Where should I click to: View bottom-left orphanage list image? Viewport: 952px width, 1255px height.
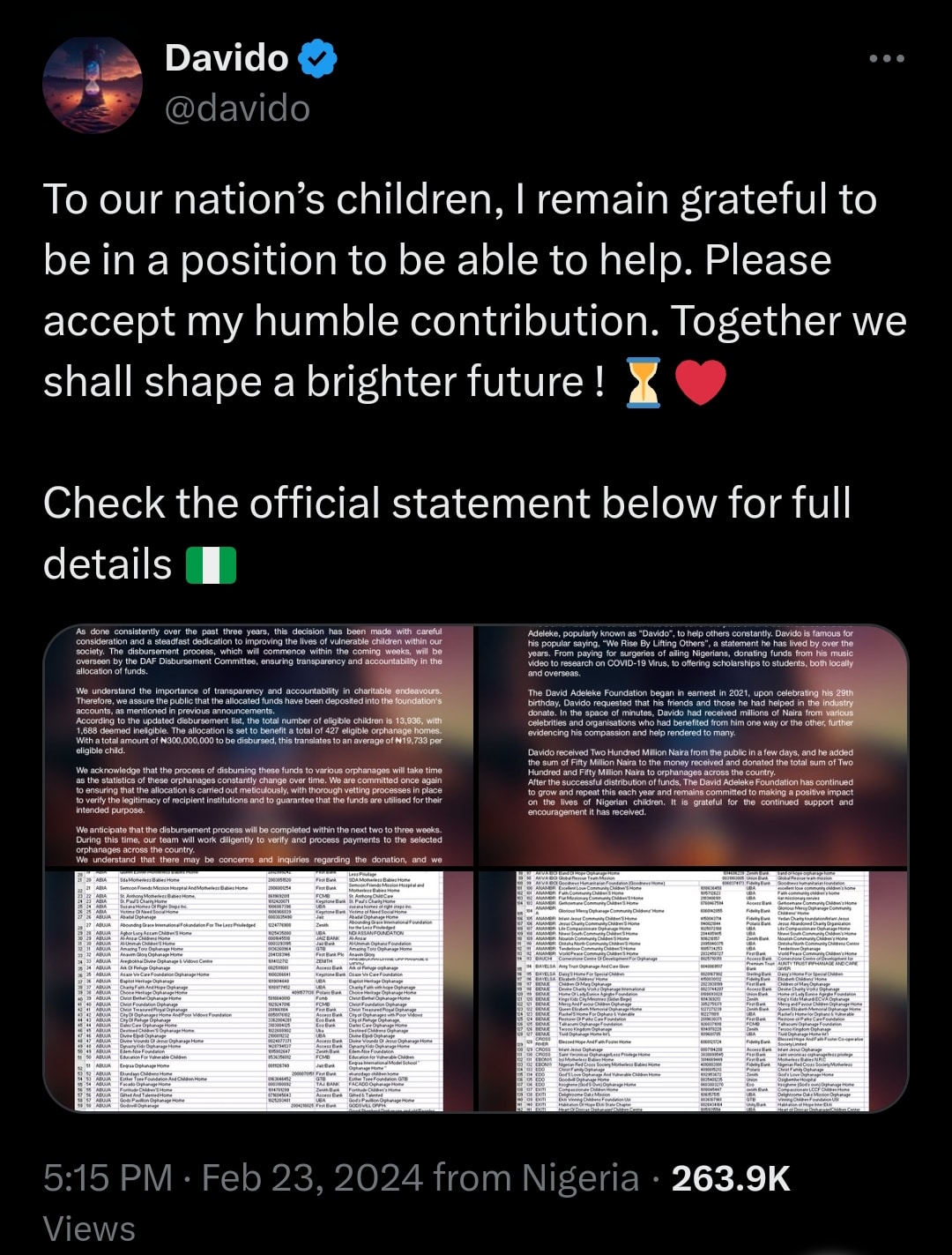(259, 990)
